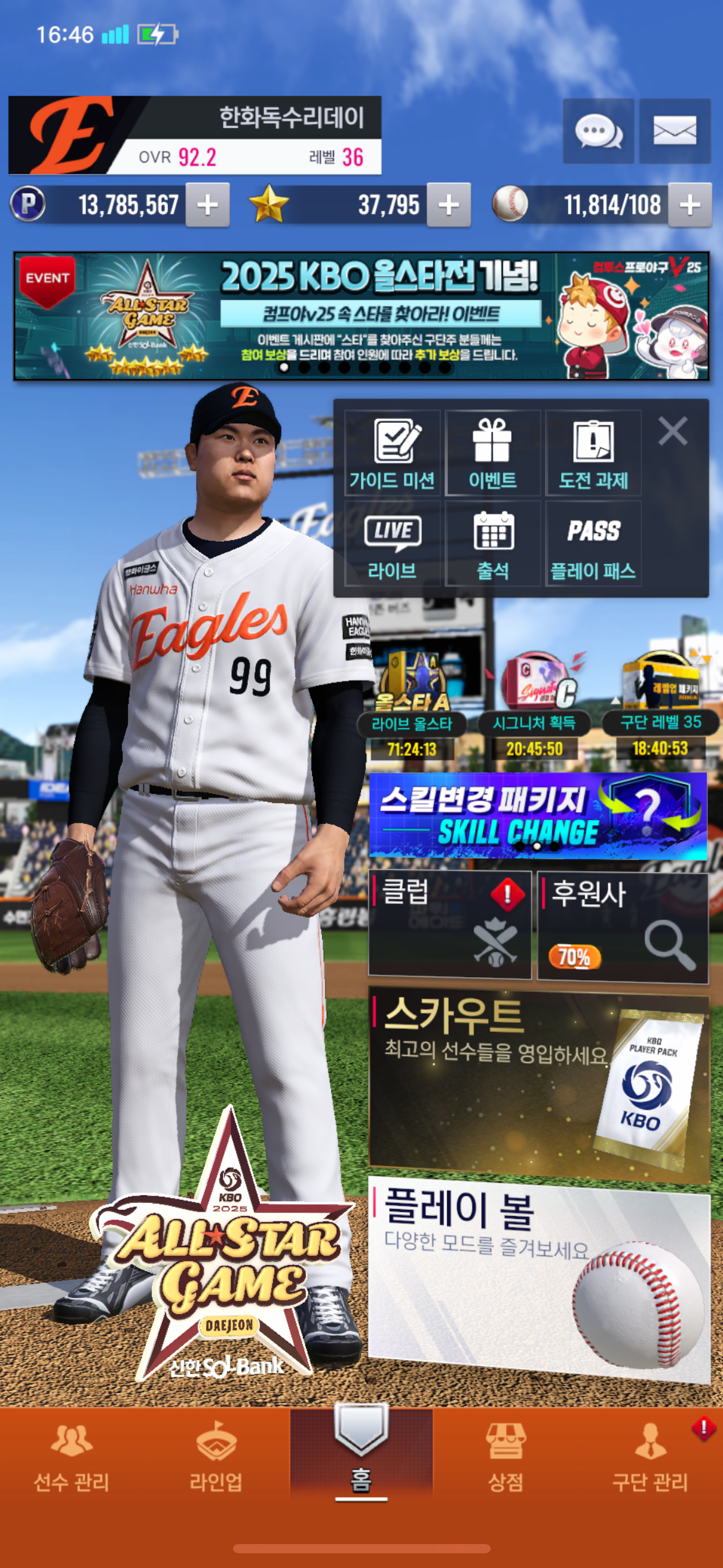The width and height of the screenshot is (723, 1568).
Task: Add more baseballs with plus button
Action: click(690, 205)
